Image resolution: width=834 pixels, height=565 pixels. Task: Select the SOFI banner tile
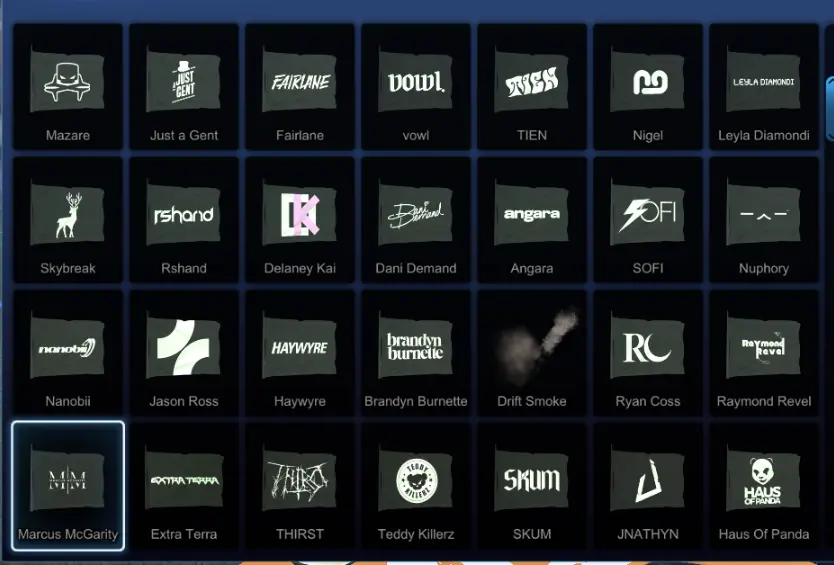(x=648, y=219)
